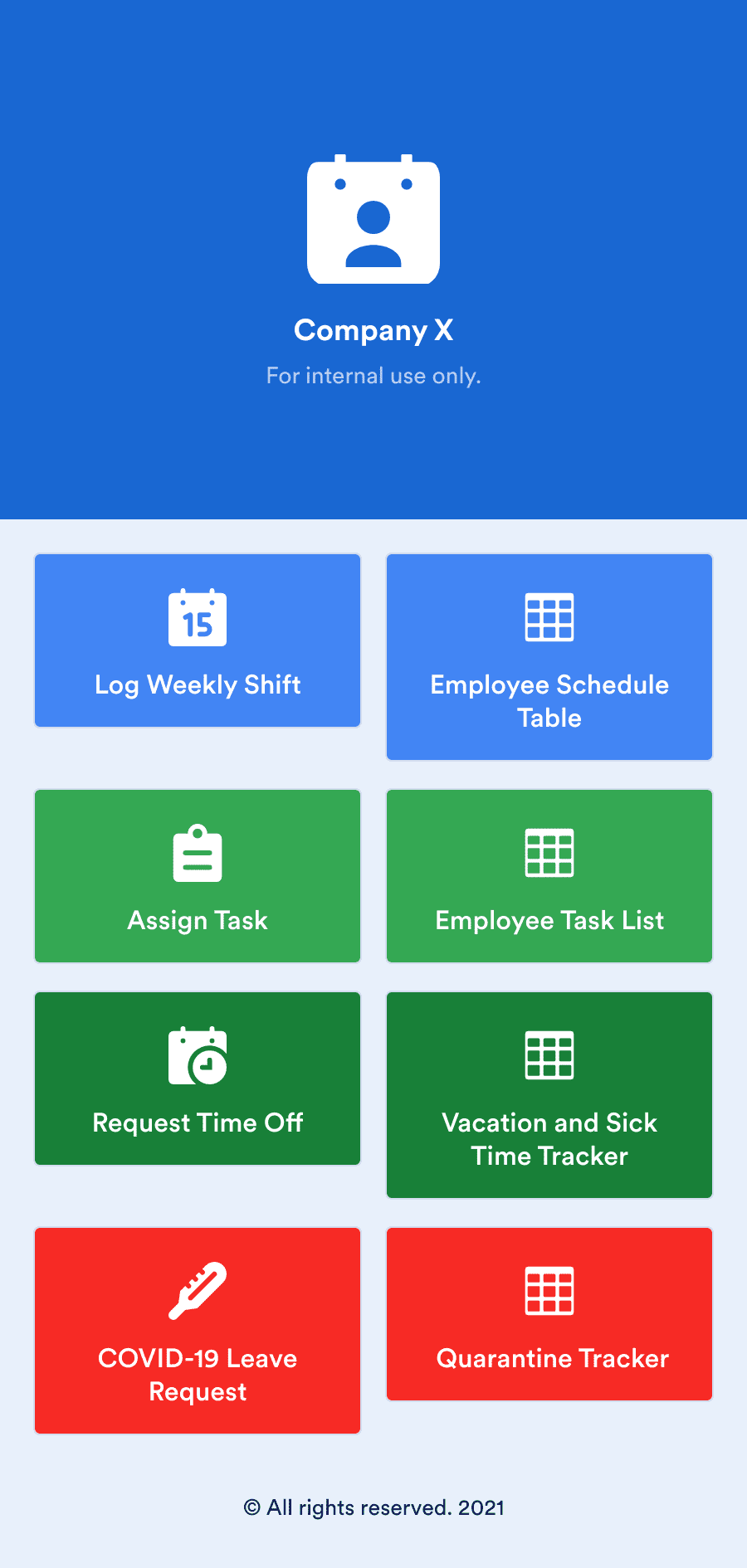Open Vacation and Sick Time Tracker
The width and height of the screenshot is (747, 1568).
(549, 1095)
